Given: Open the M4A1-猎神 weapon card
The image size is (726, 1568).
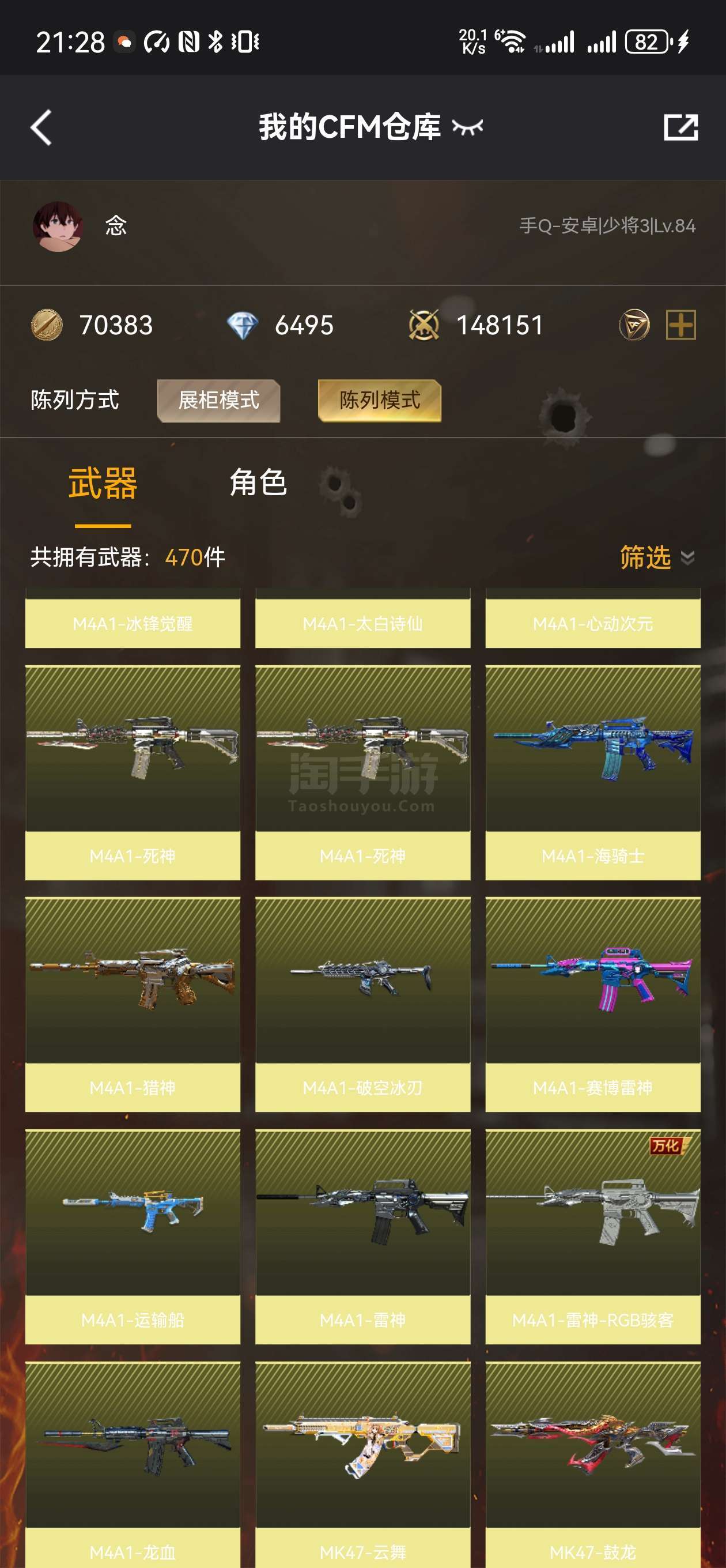Looking at the screenshot, I should (x=133, y=1004).
